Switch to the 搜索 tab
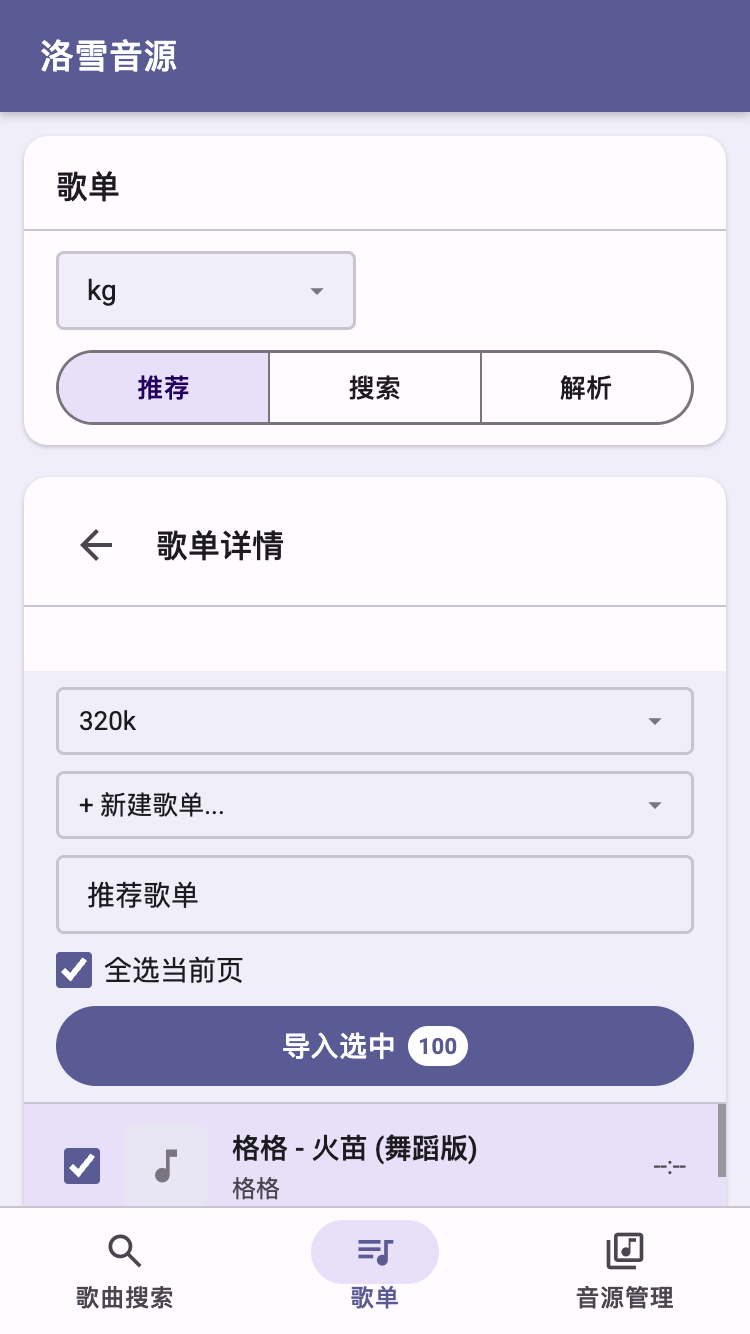The height and width of the screenshot is (1334, 750). coord(374,387)
